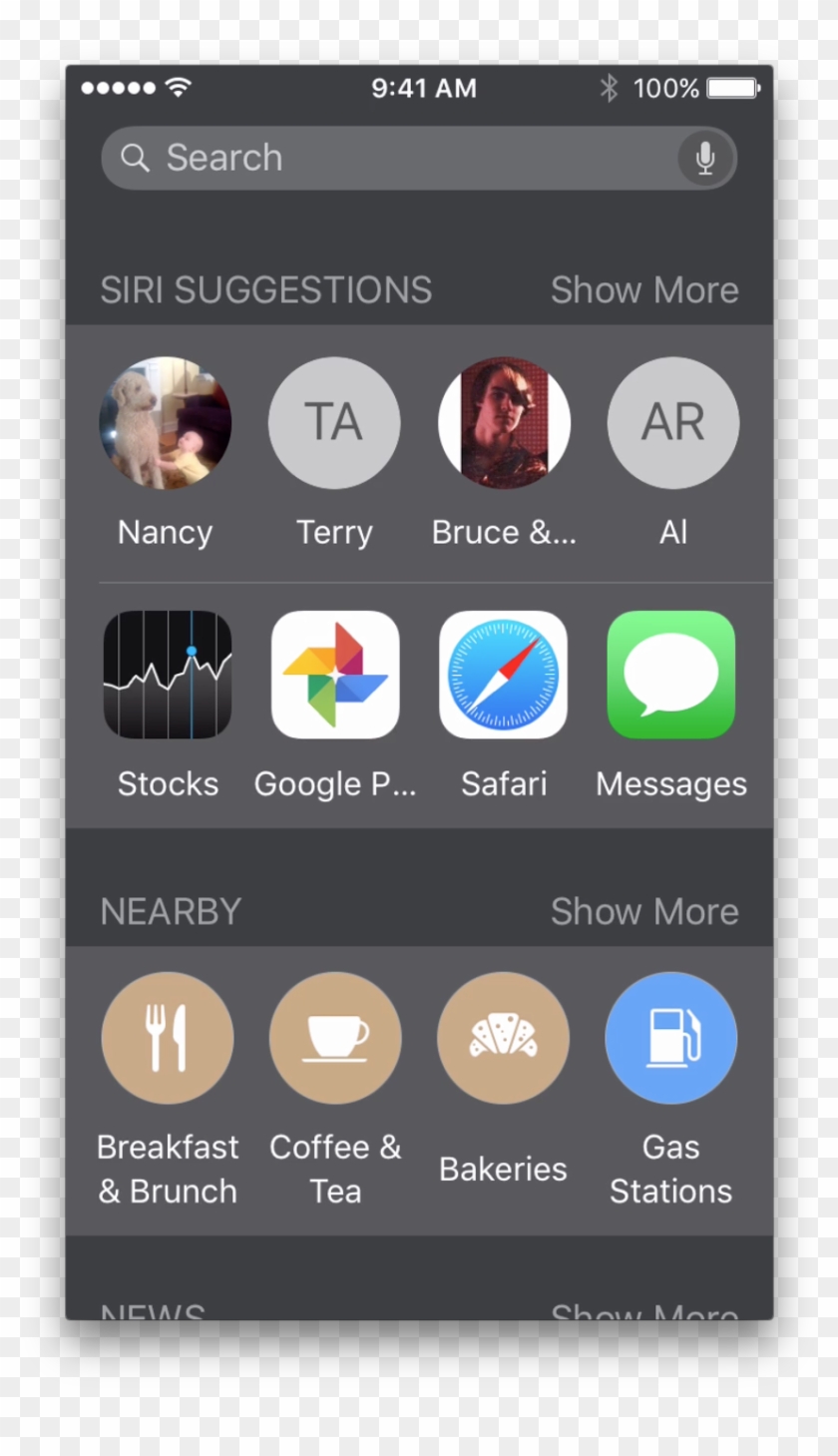Viewport: 838px width, 1456px height.
Task: Open the Bruce & ... contact
Action: click(x=504, y=423)
